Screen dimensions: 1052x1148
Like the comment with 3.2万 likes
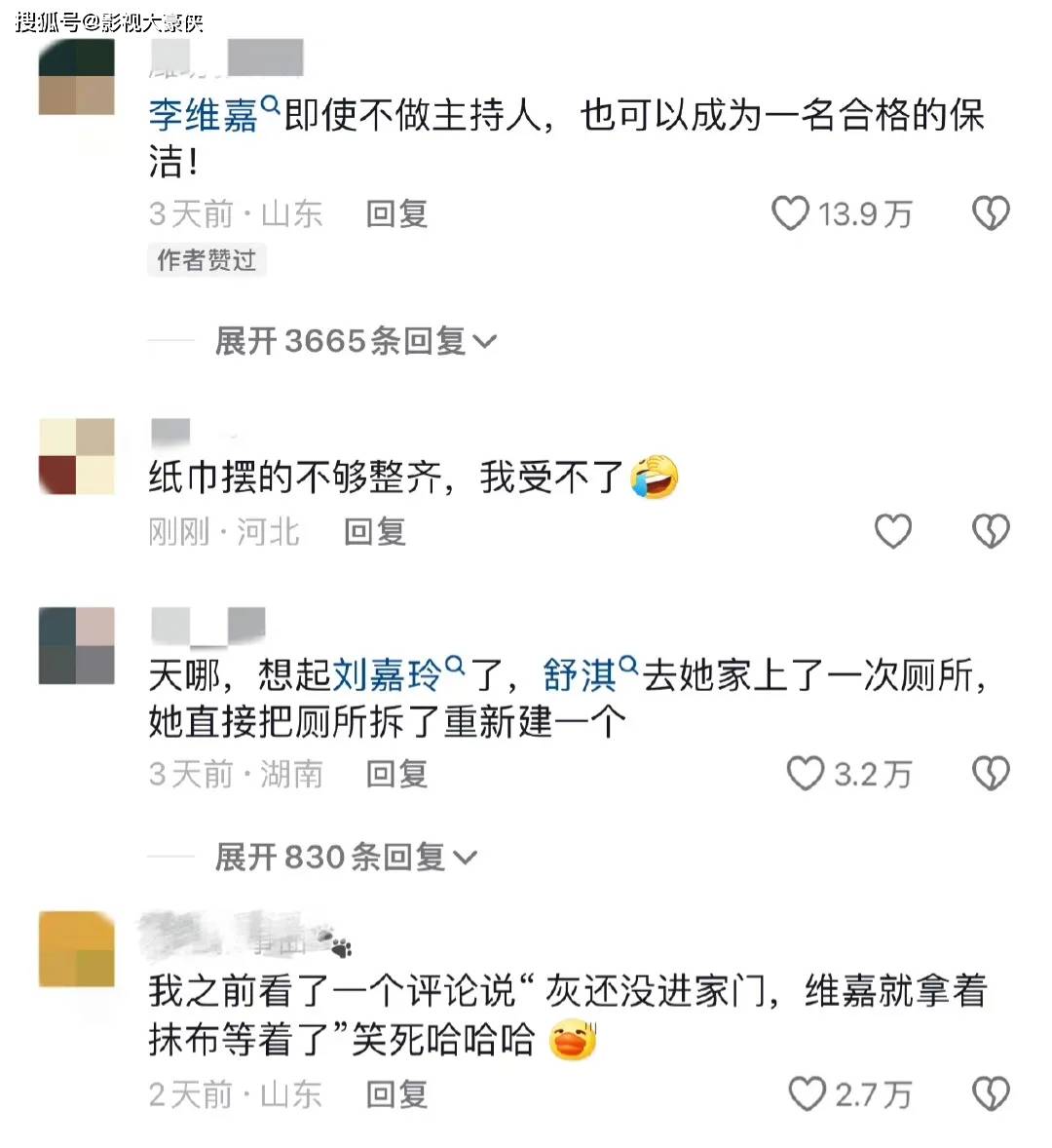tap(806, 774)
